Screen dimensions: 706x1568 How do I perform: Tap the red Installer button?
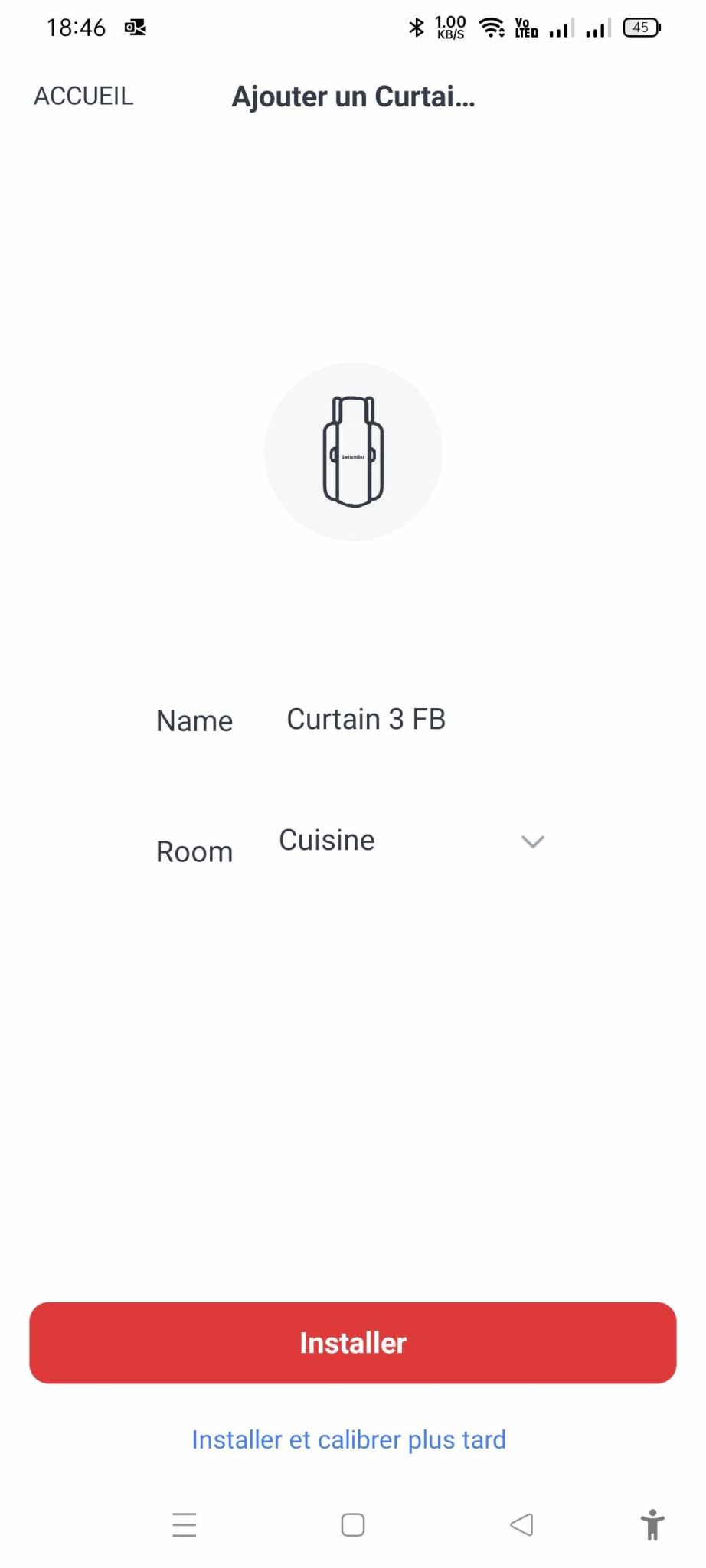[353, 1343]
